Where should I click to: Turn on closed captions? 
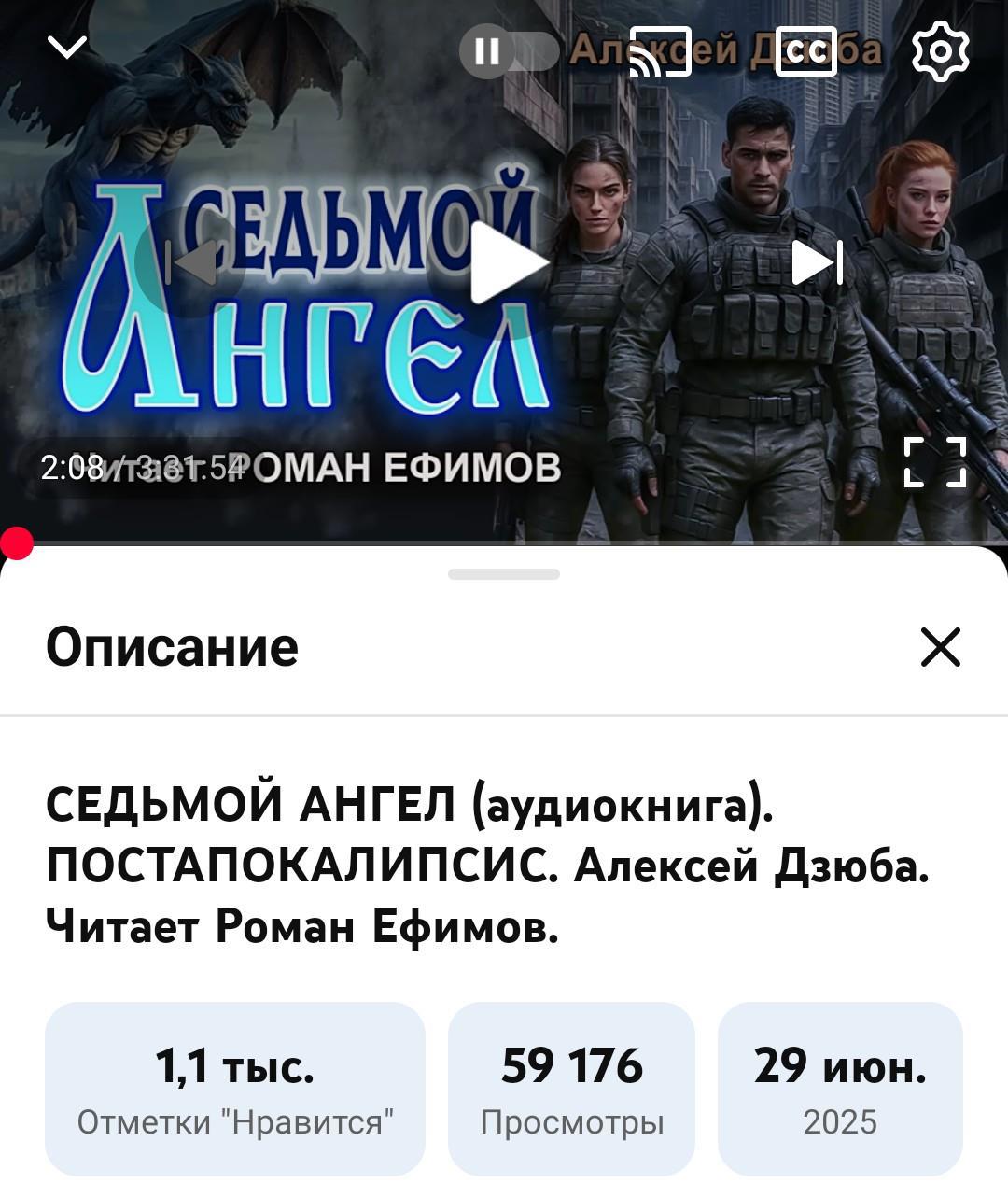[x=806, y=52]
